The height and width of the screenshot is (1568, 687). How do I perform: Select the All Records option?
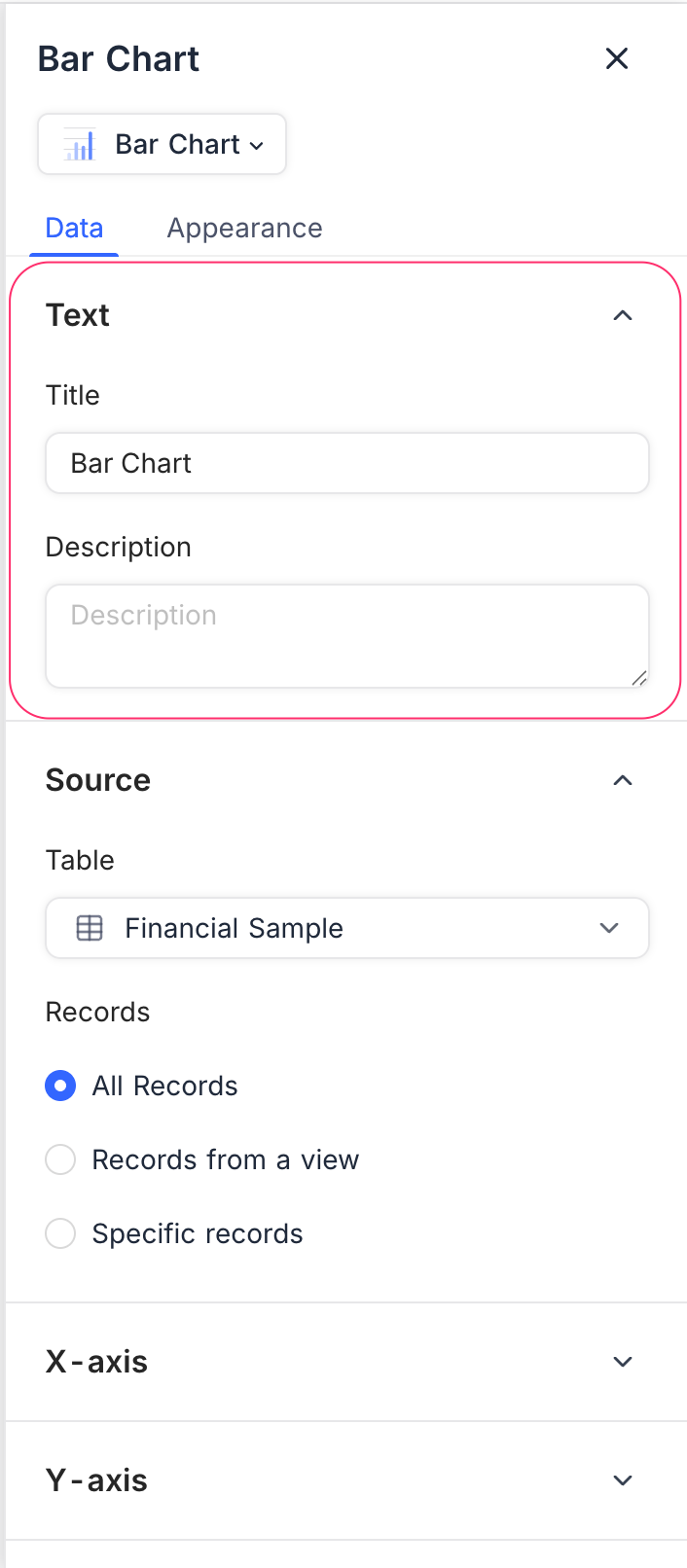point(60,1086)
